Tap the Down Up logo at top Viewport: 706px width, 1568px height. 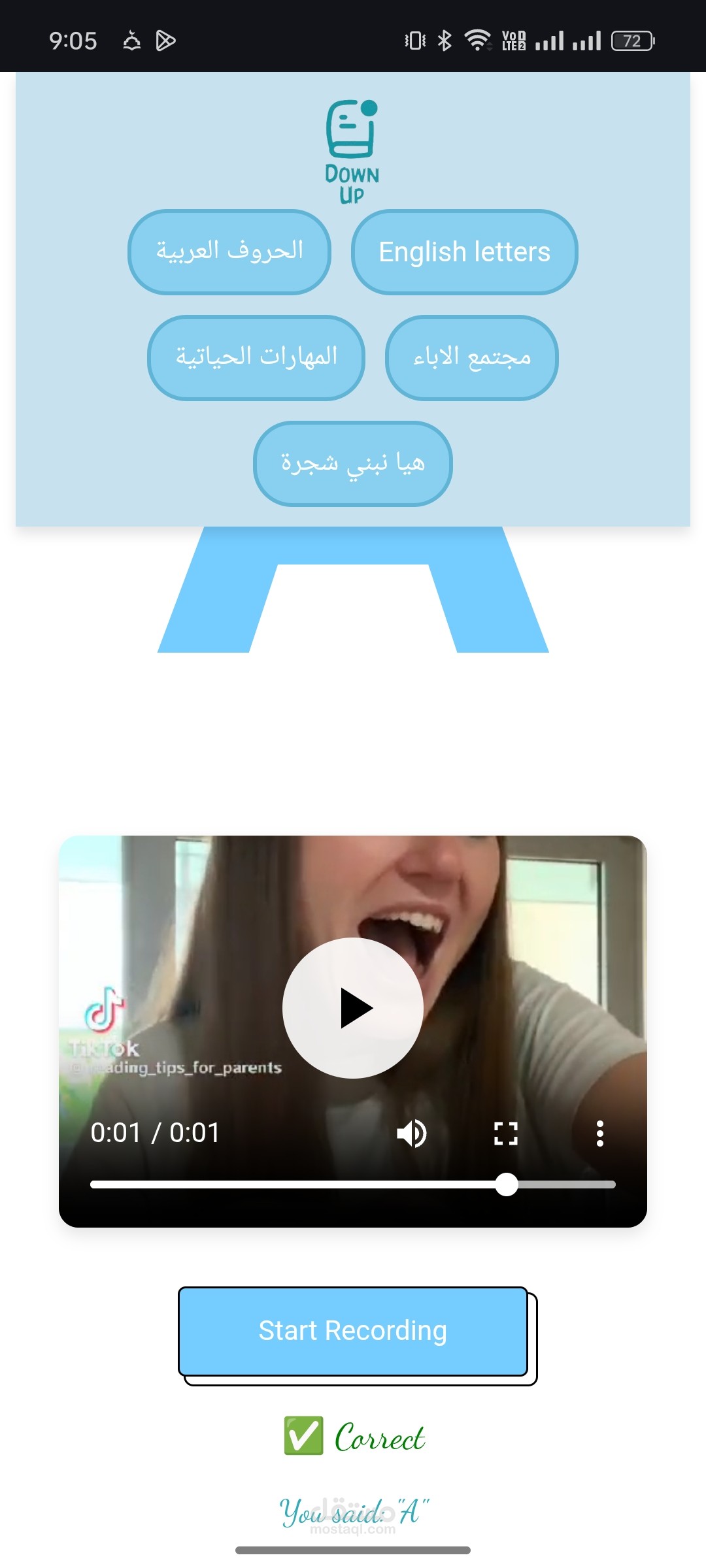point(352,152)
